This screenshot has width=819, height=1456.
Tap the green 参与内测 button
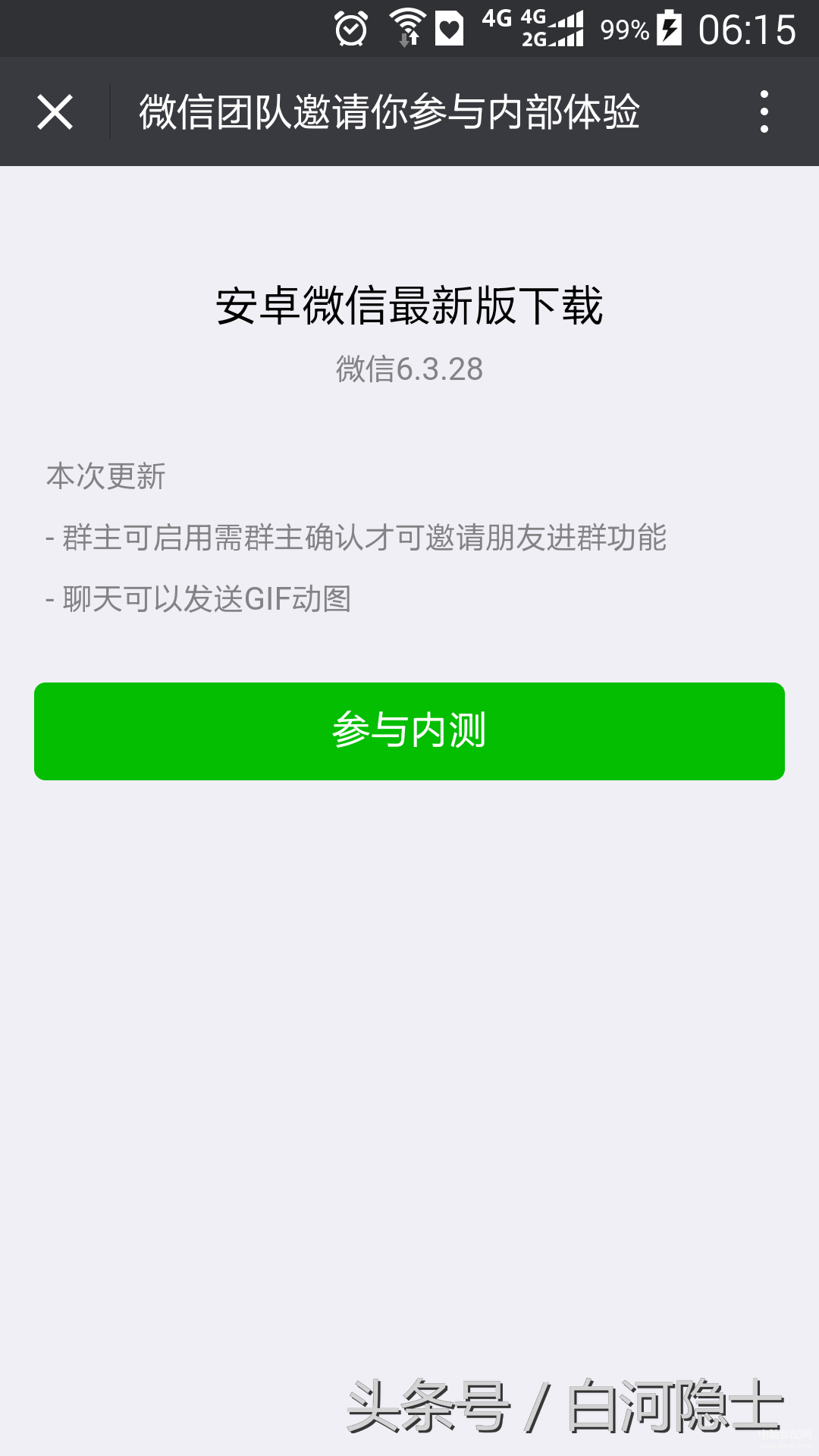coord(409,731)
